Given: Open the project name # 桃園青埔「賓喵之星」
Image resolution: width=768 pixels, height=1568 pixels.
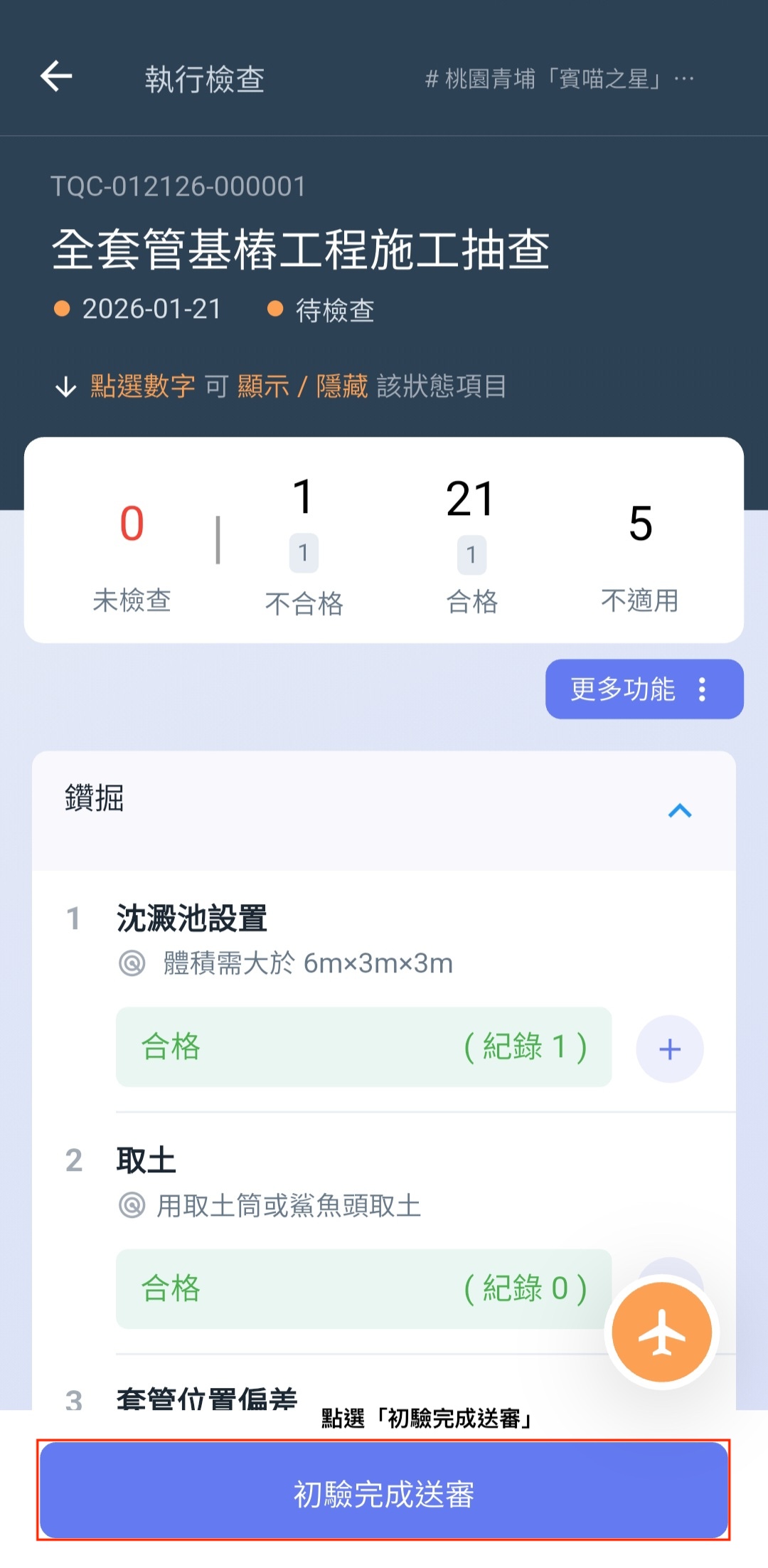Looking at the screenshot, I should (x=559, y=79).
